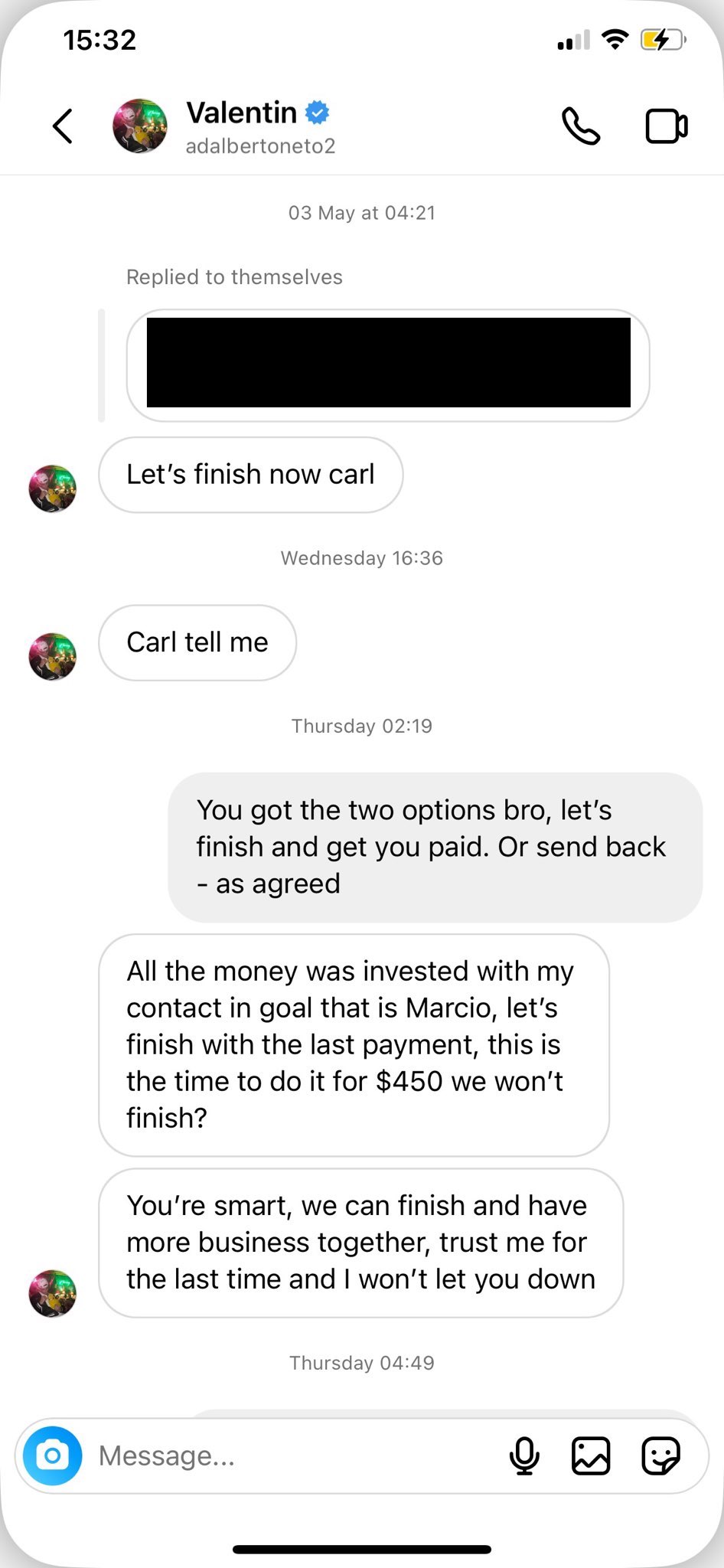This screenshot has width=724, height=1568.
Task: Go back using the left chevron
Action: (x=63, y=126)
